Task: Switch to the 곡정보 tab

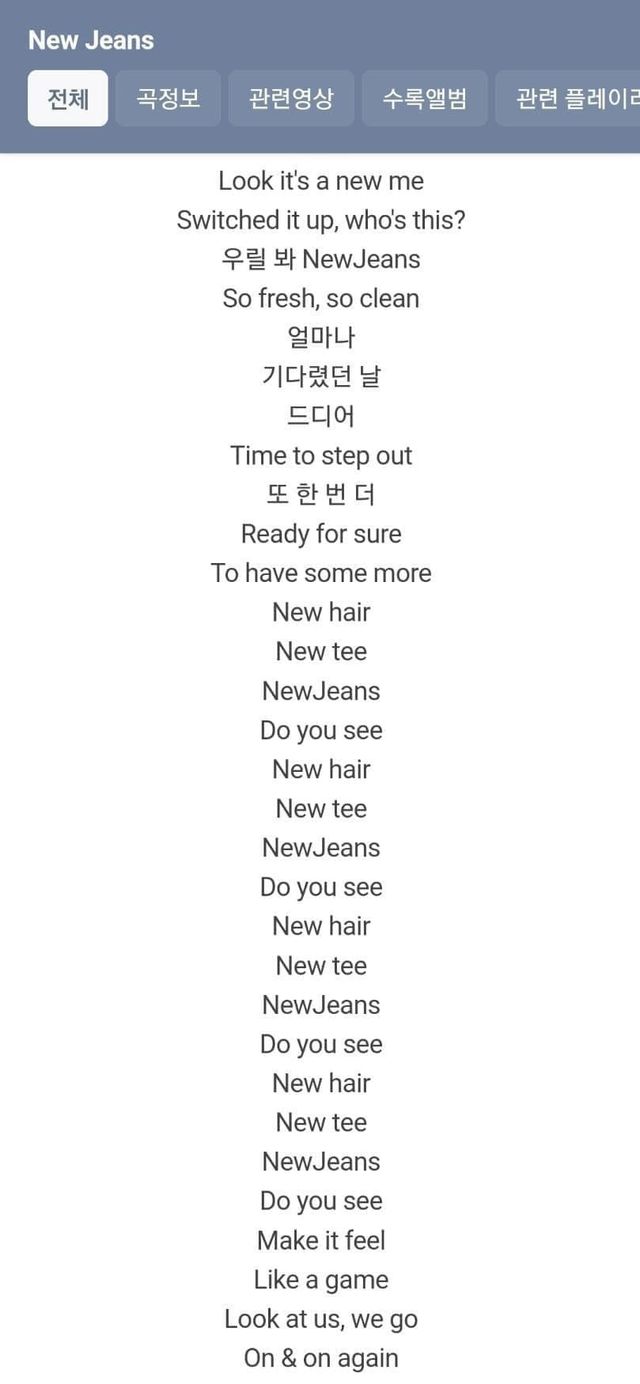Action: 168,98
